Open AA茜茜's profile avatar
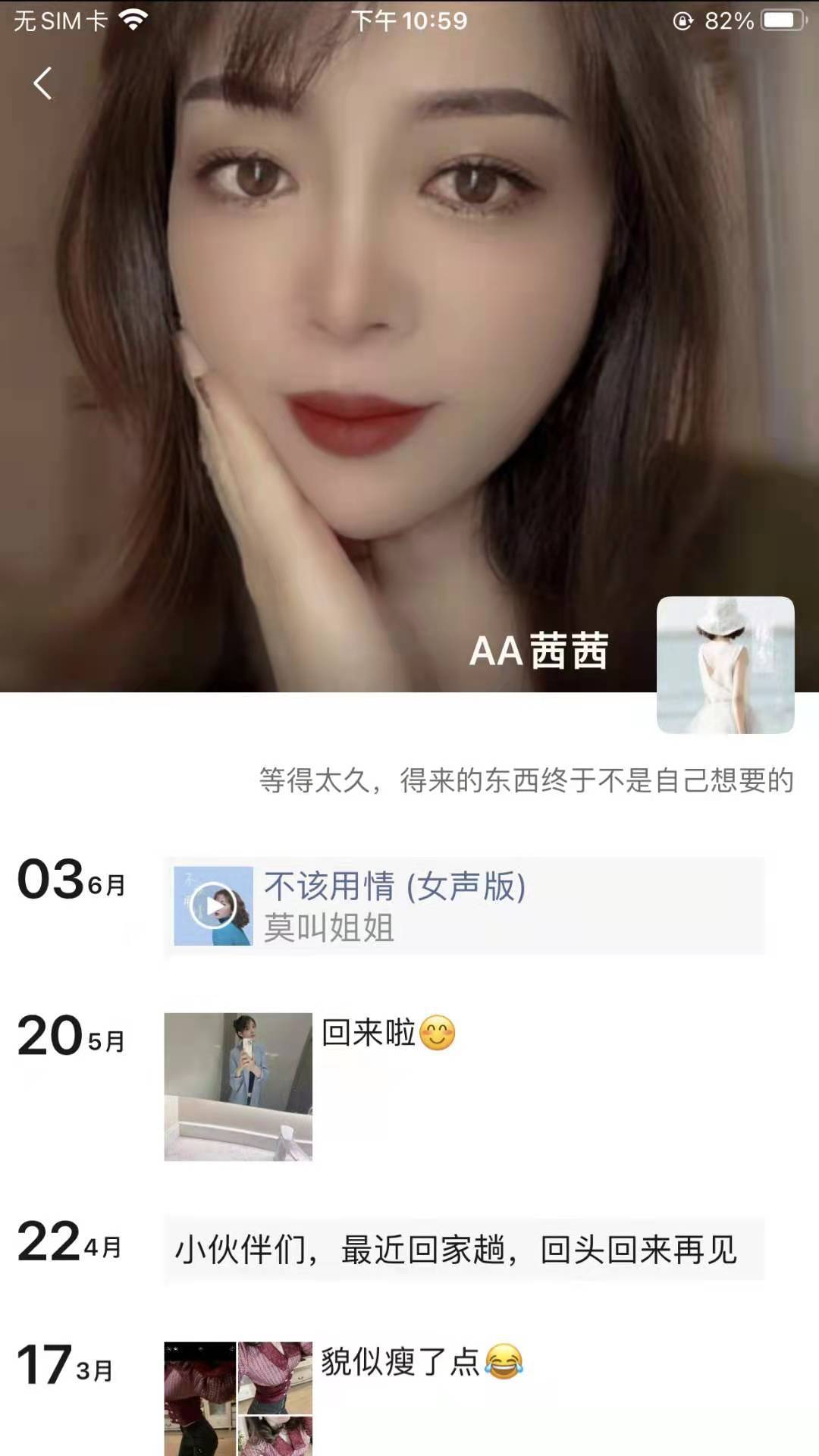Image resolution: width=819 pixels, height=1456 pixels. (x=725, y=665)
